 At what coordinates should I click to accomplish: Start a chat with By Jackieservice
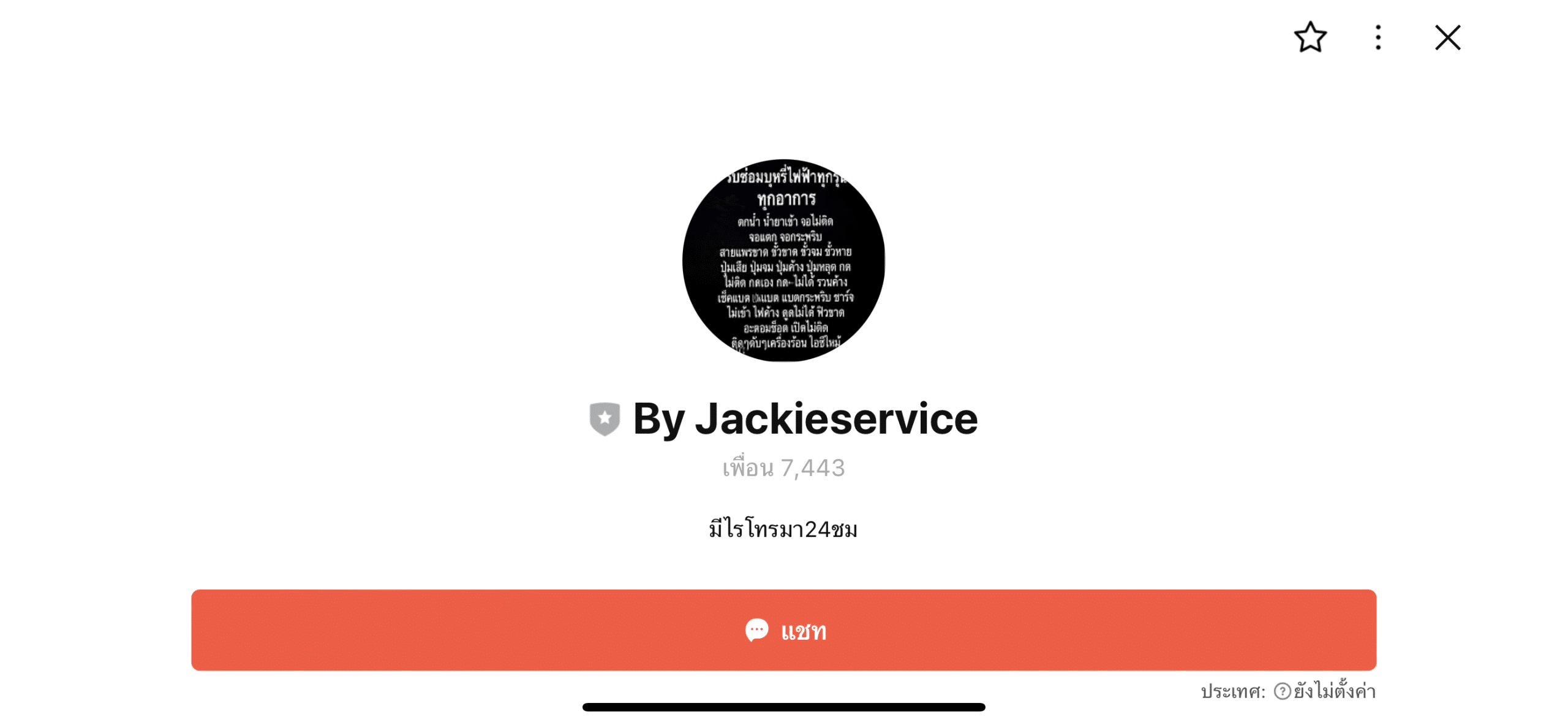pyautogui.click(x=783, y=629)
